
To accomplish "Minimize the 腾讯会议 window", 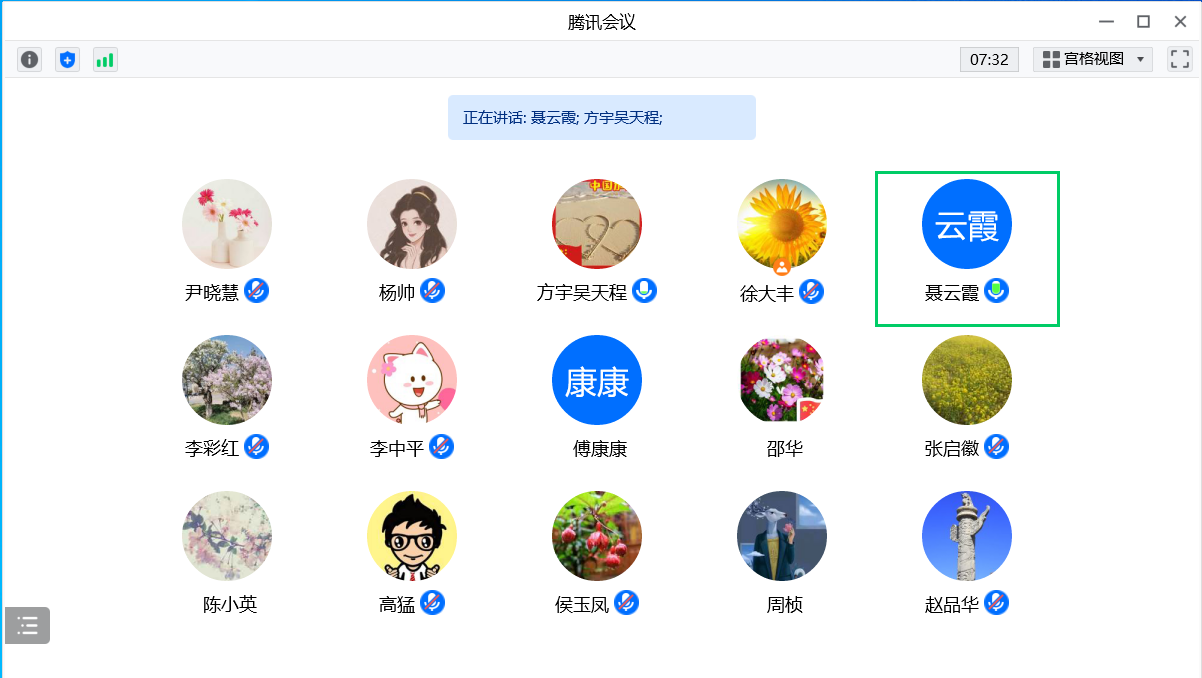I will [1106, 21].
